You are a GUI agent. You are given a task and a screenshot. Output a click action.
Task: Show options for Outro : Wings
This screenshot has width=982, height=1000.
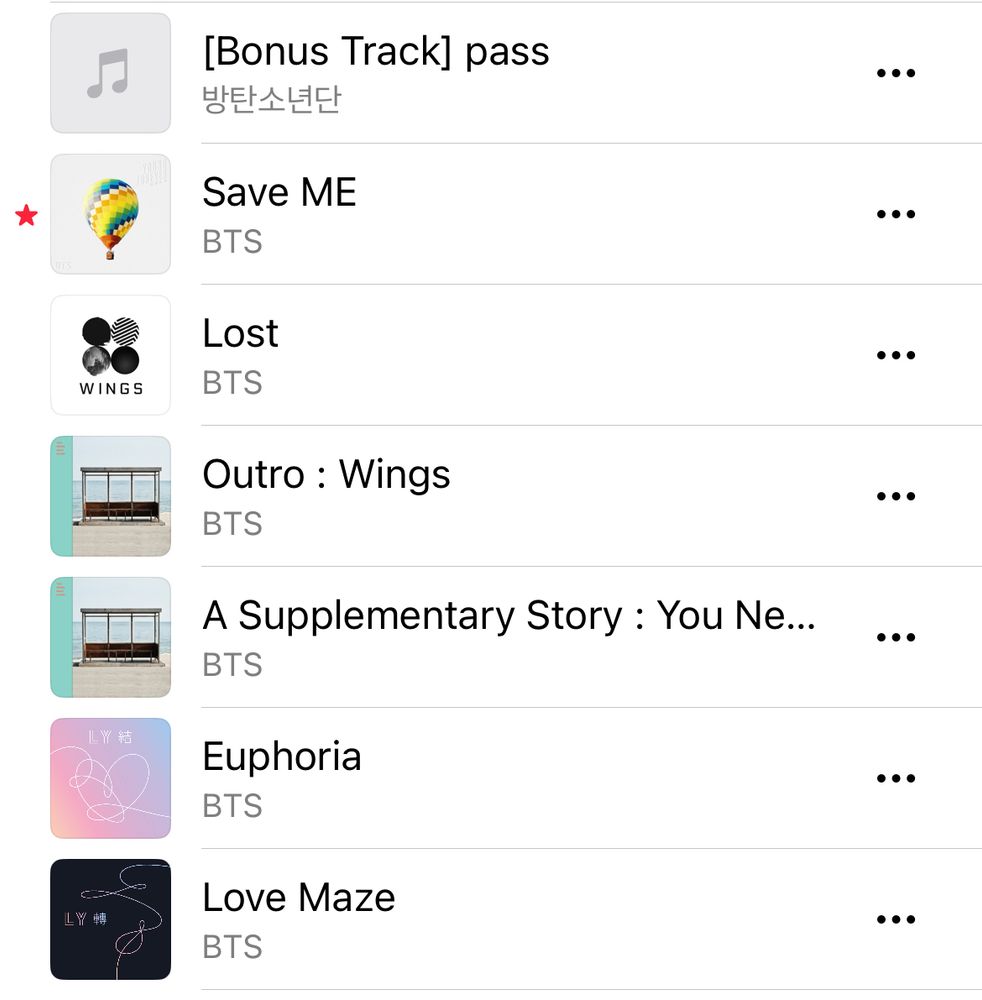click(895, 496)
